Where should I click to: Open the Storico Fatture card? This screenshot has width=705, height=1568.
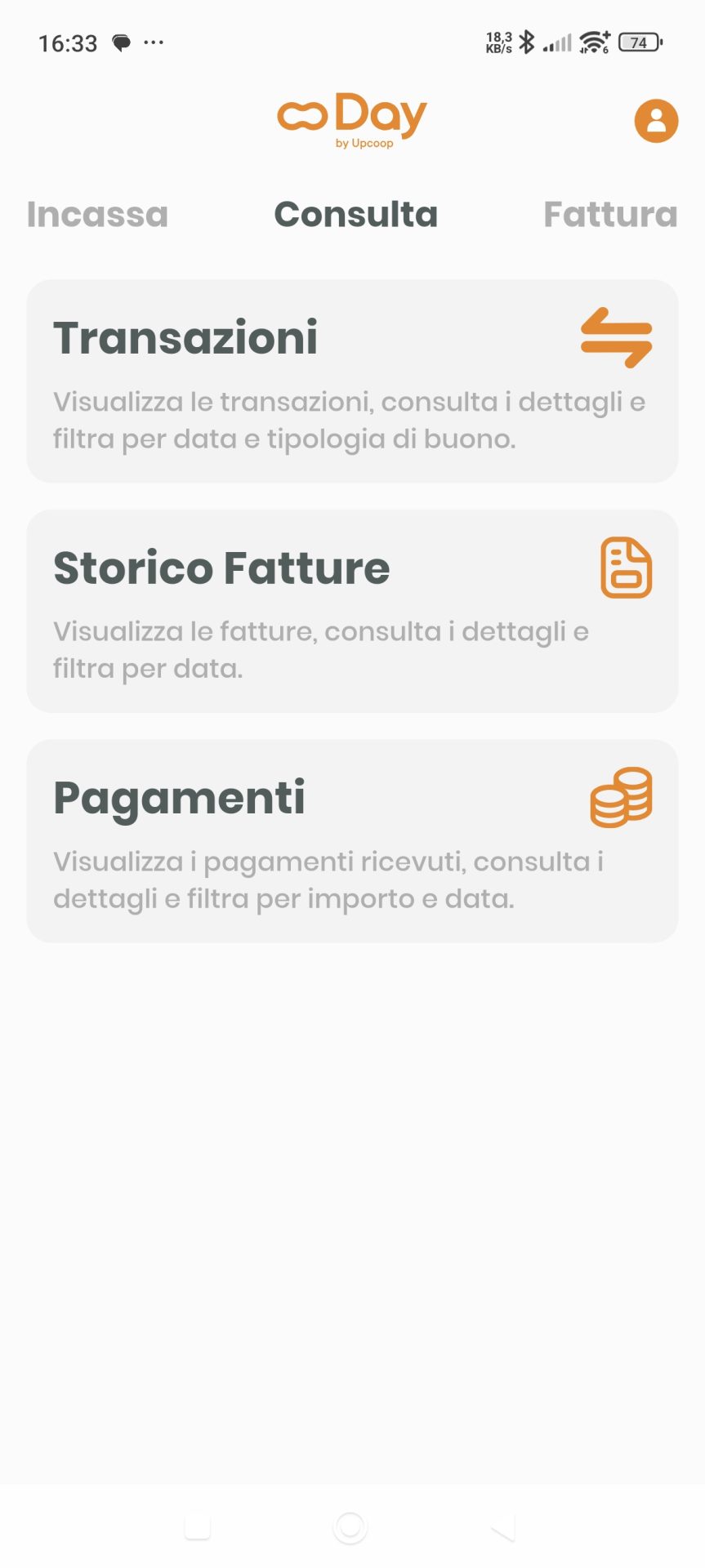click(x=352, y=611)
